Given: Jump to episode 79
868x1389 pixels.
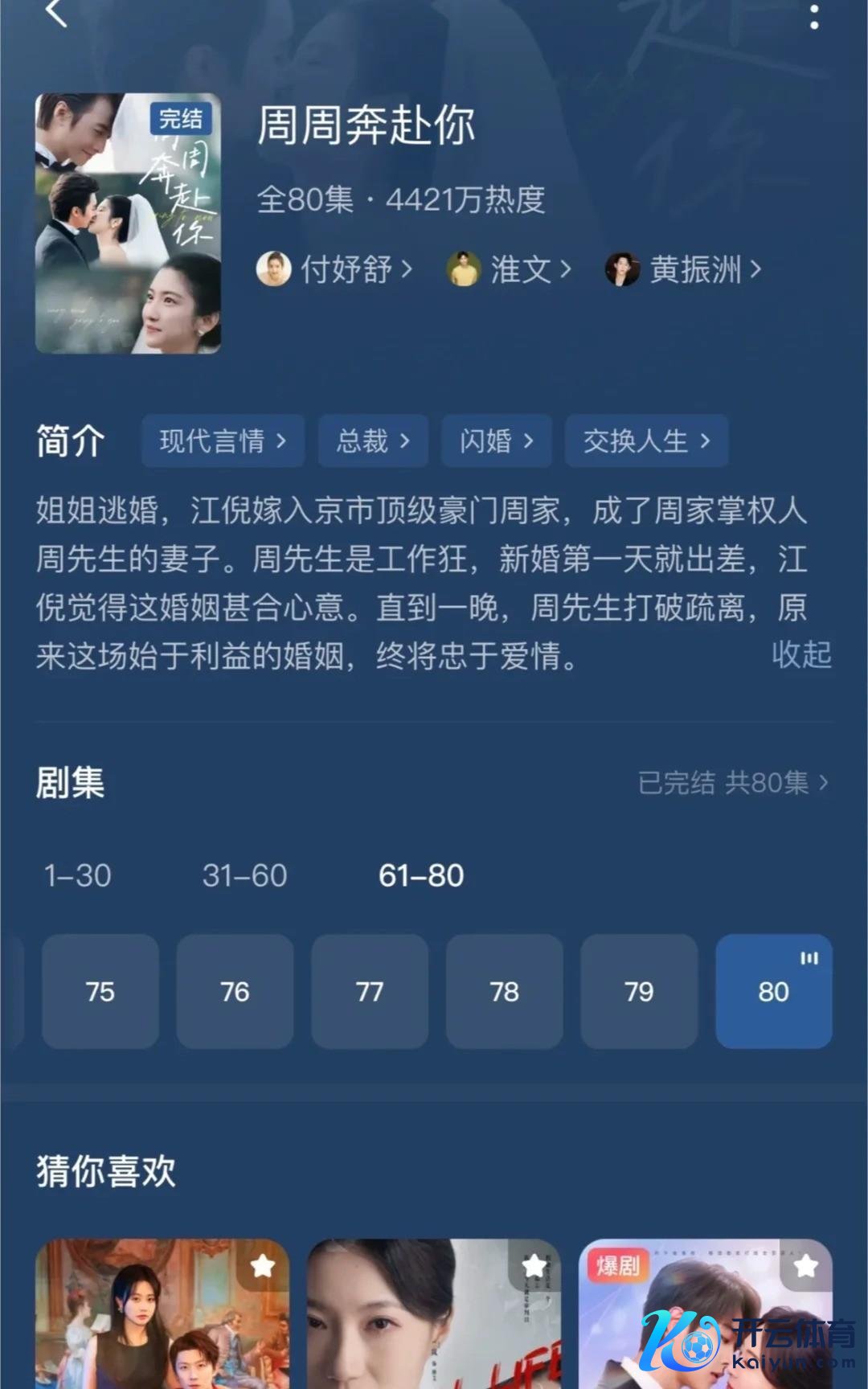Looking at the screenshot, I should click(639, 991).
